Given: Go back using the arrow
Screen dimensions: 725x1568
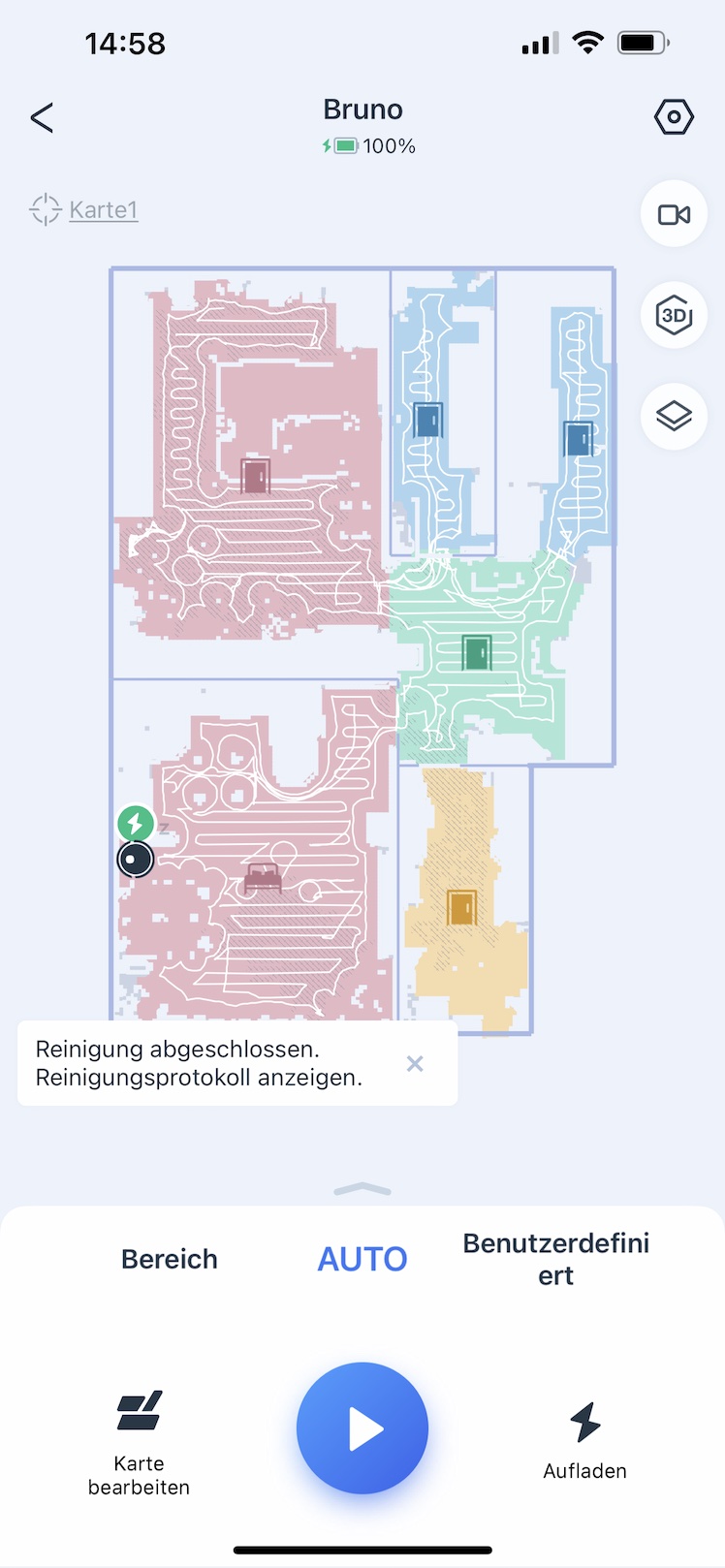Looking at the screenshot, I should click(42, 118).
